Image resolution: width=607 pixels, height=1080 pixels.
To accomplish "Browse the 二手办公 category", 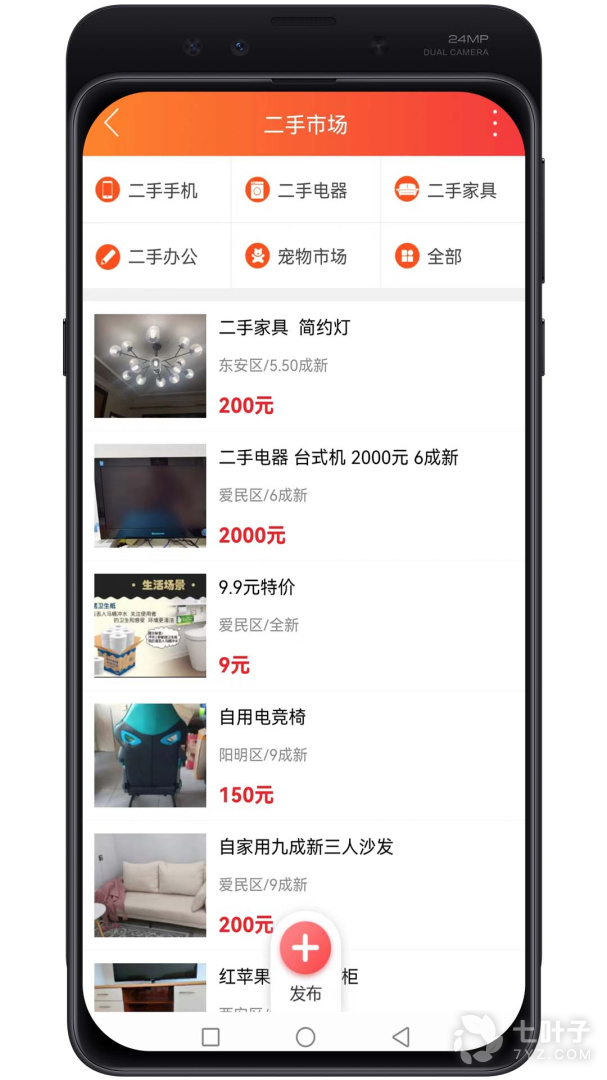I will coord(148,256).
